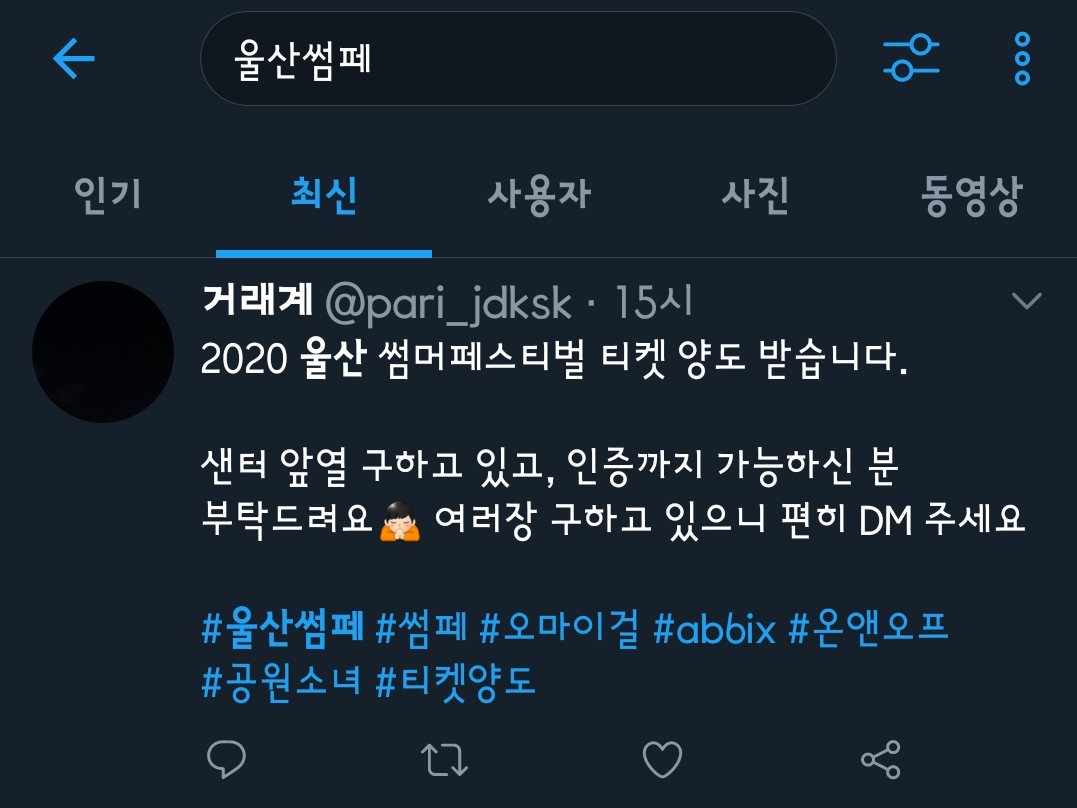Like 거래계's tweet
1077x808 pixels.
tap(661, 760)
